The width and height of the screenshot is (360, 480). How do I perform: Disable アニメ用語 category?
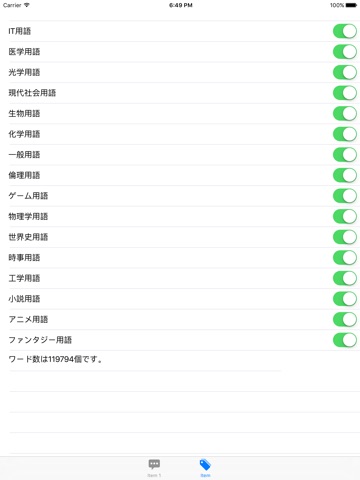point(345,319)
